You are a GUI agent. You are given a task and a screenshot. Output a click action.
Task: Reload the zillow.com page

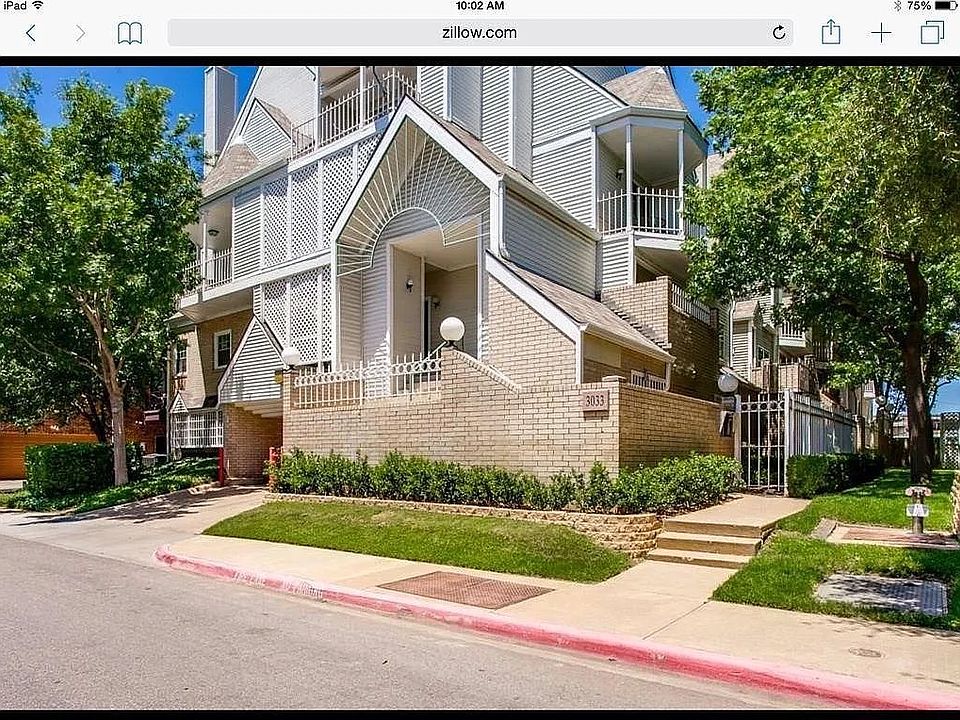pyautogui.click(x=779, y=33)
